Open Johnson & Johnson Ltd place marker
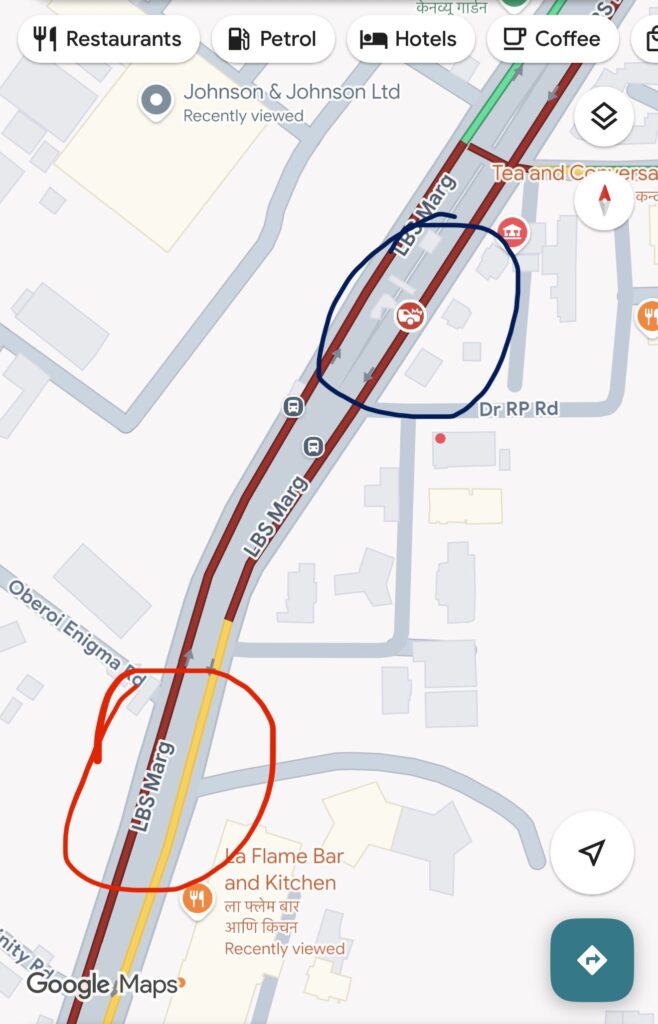 [x=155, y=101]
